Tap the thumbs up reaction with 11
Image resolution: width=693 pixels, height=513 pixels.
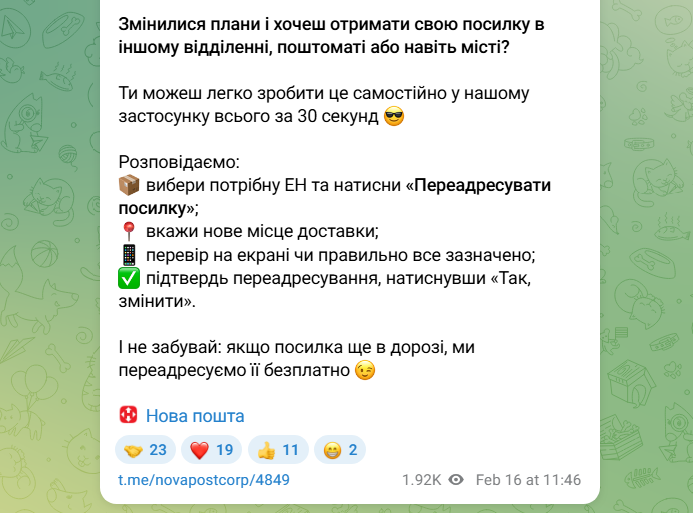tap(277, 450)
